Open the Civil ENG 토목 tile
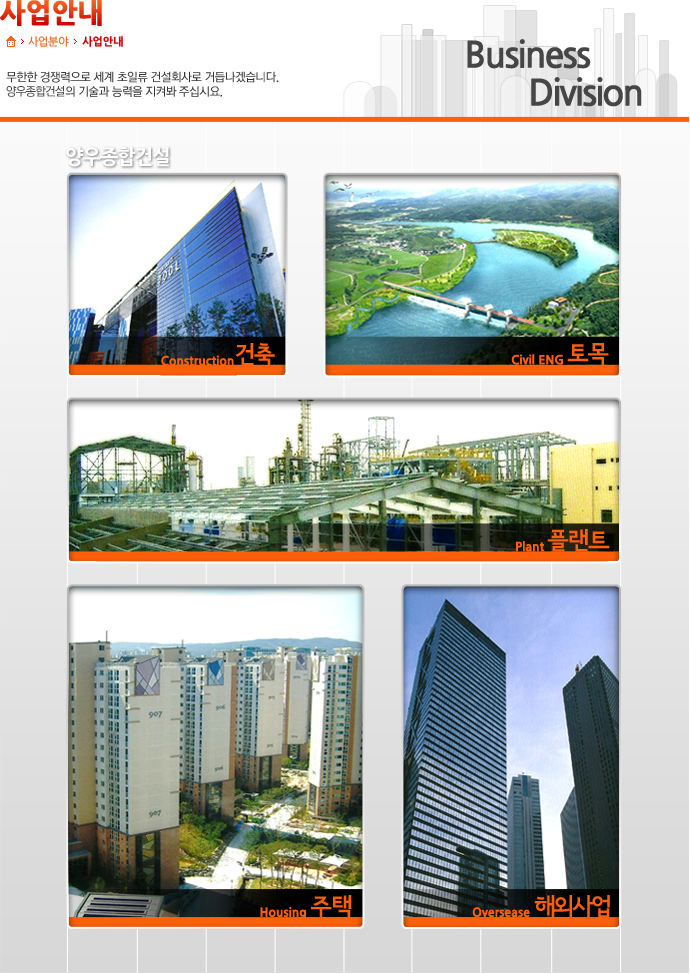The height and width of the screenshot is (974, 690). pyautogui.click(x=472, y=274)
